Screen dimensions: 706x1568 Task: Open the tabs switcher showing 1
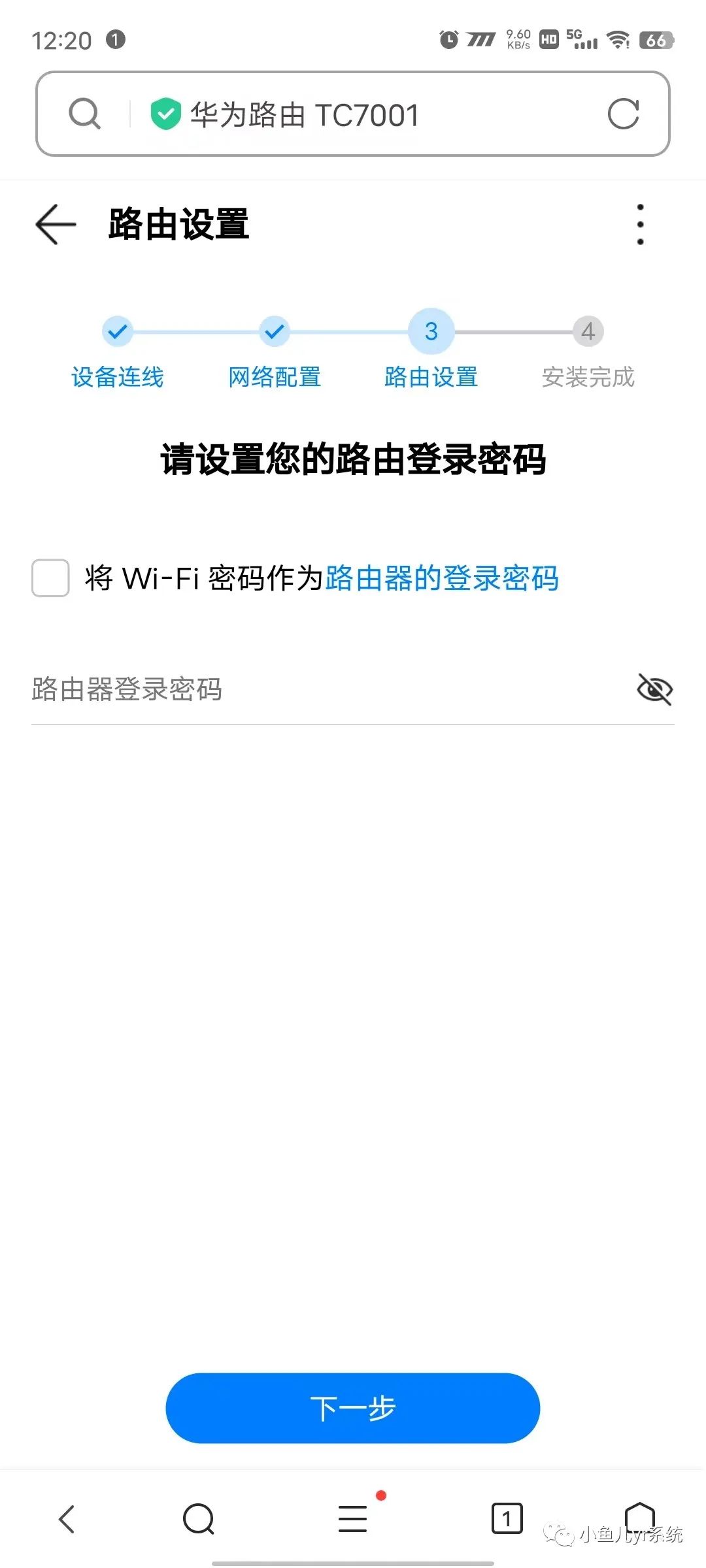pyautogui.click(x=507, y=1518)
